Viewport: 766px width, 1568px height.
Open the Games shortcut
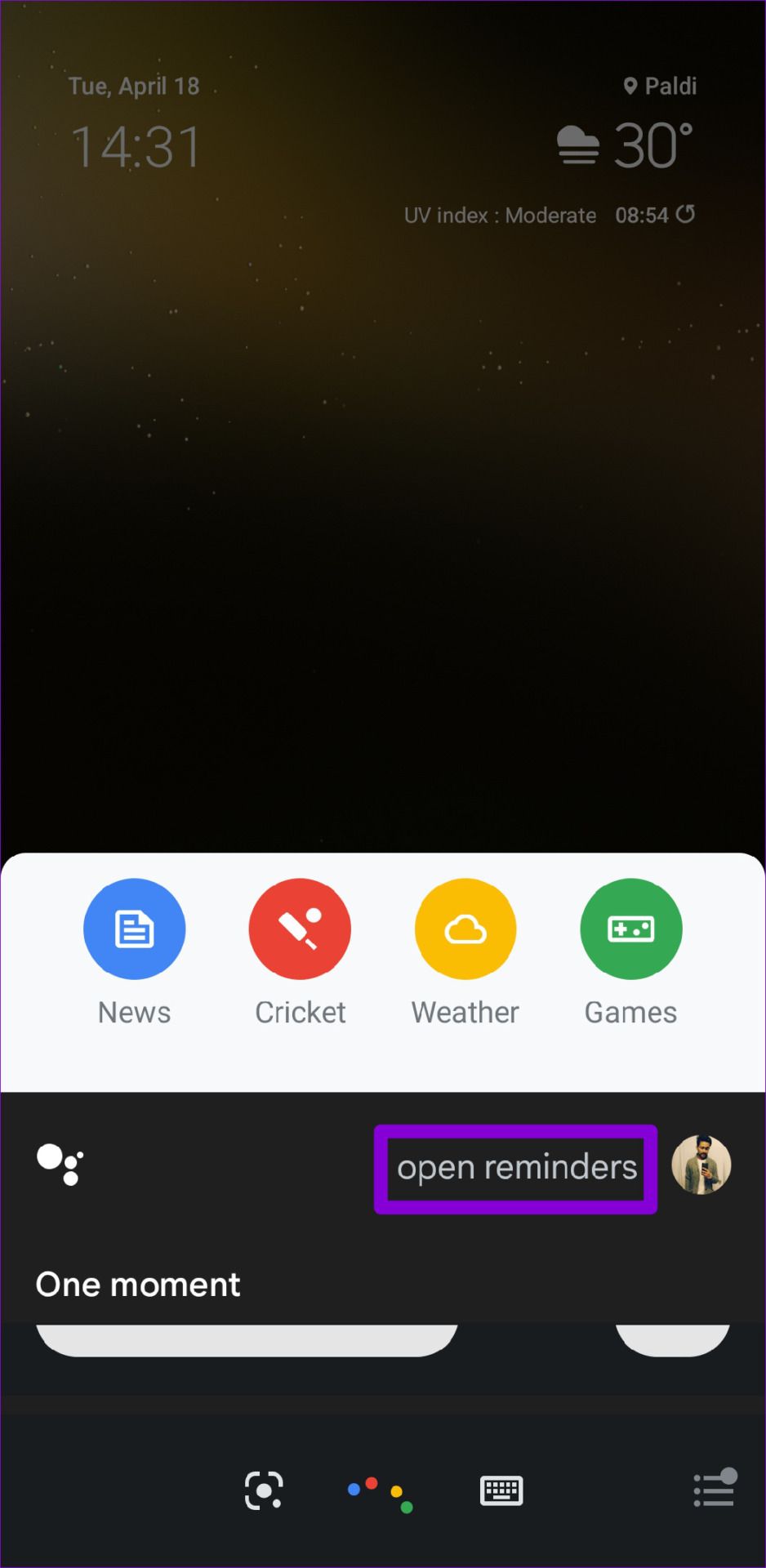point(631,930)
